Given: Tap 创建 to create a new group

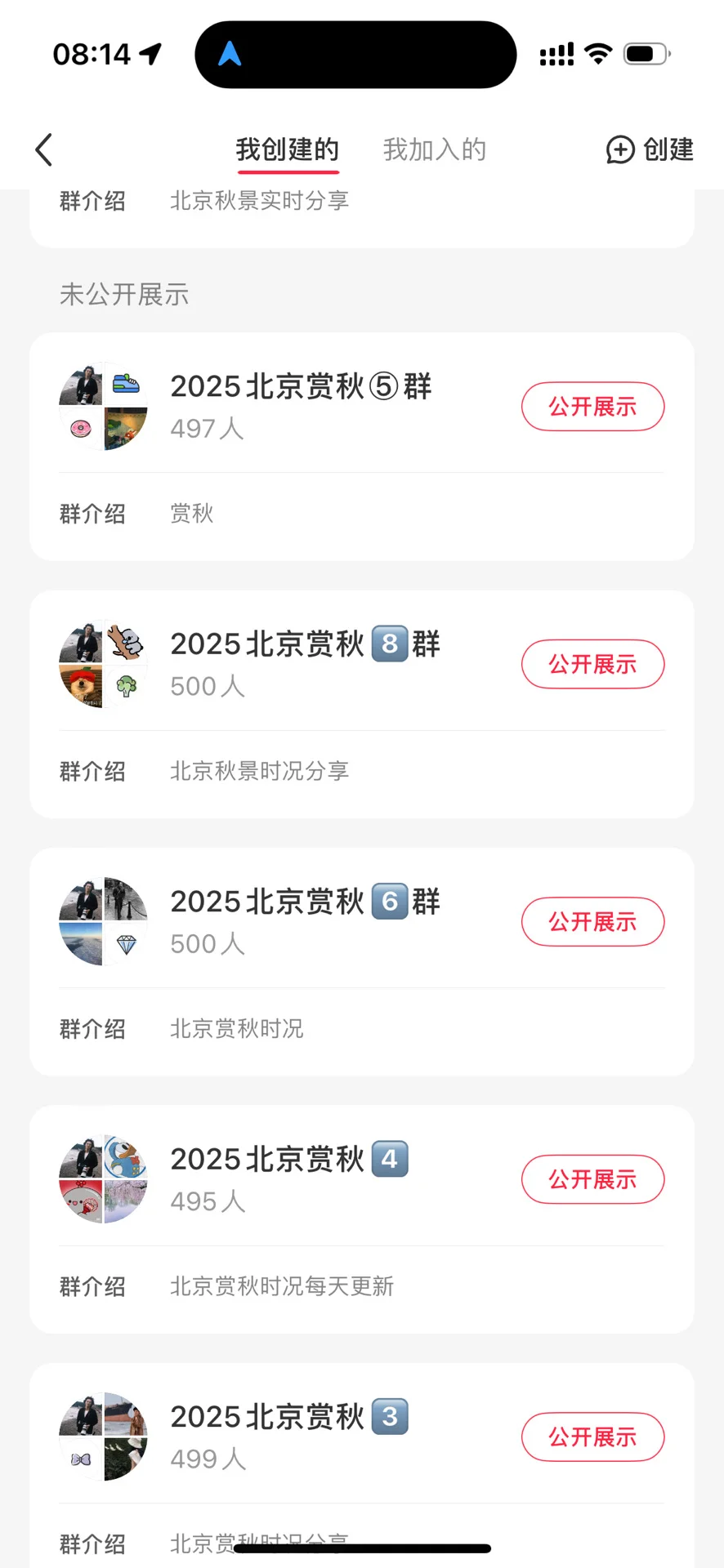Looking at the screenshot, I should pyautogui.click(x=650, y=150).
